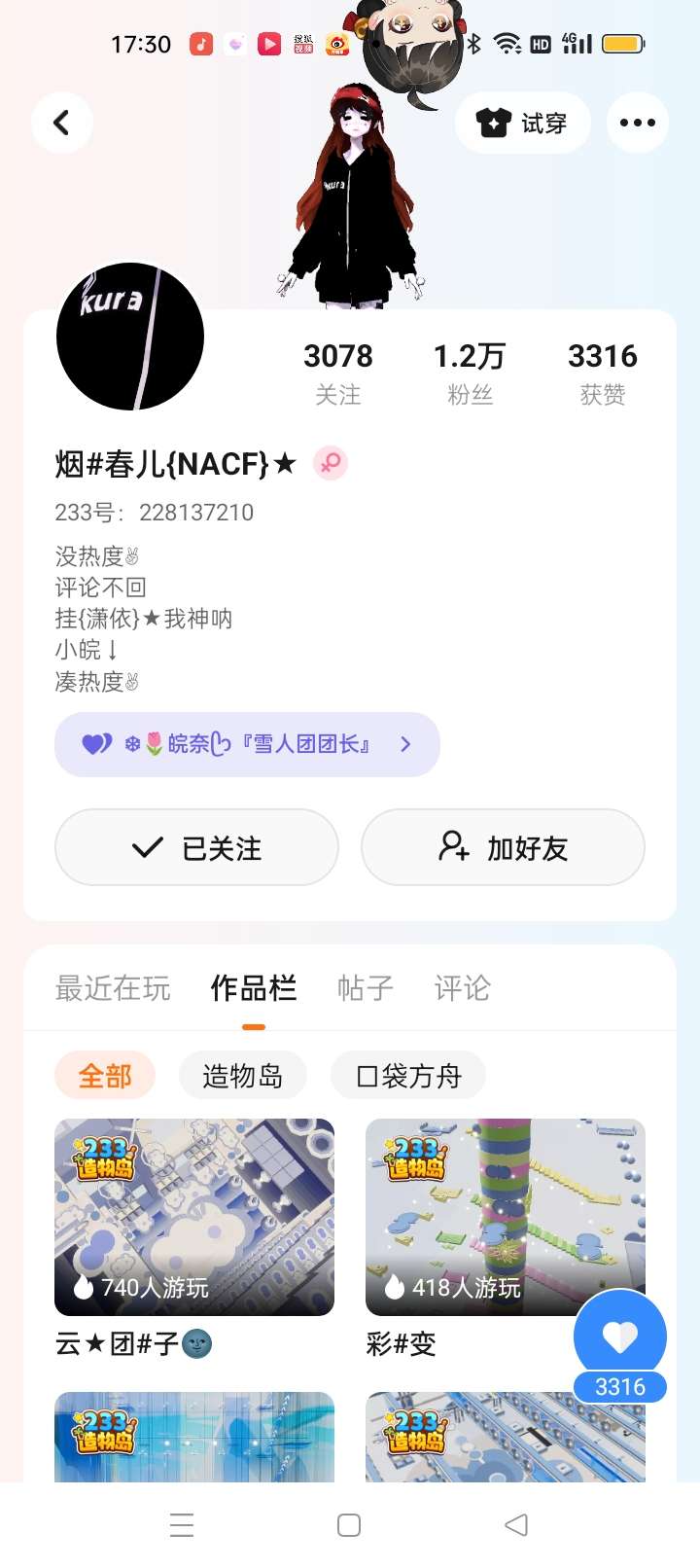This screenshot has height=1568, width=700.
Task: Switch to the 最近在玩 tab
Action: tap(113, 988)
